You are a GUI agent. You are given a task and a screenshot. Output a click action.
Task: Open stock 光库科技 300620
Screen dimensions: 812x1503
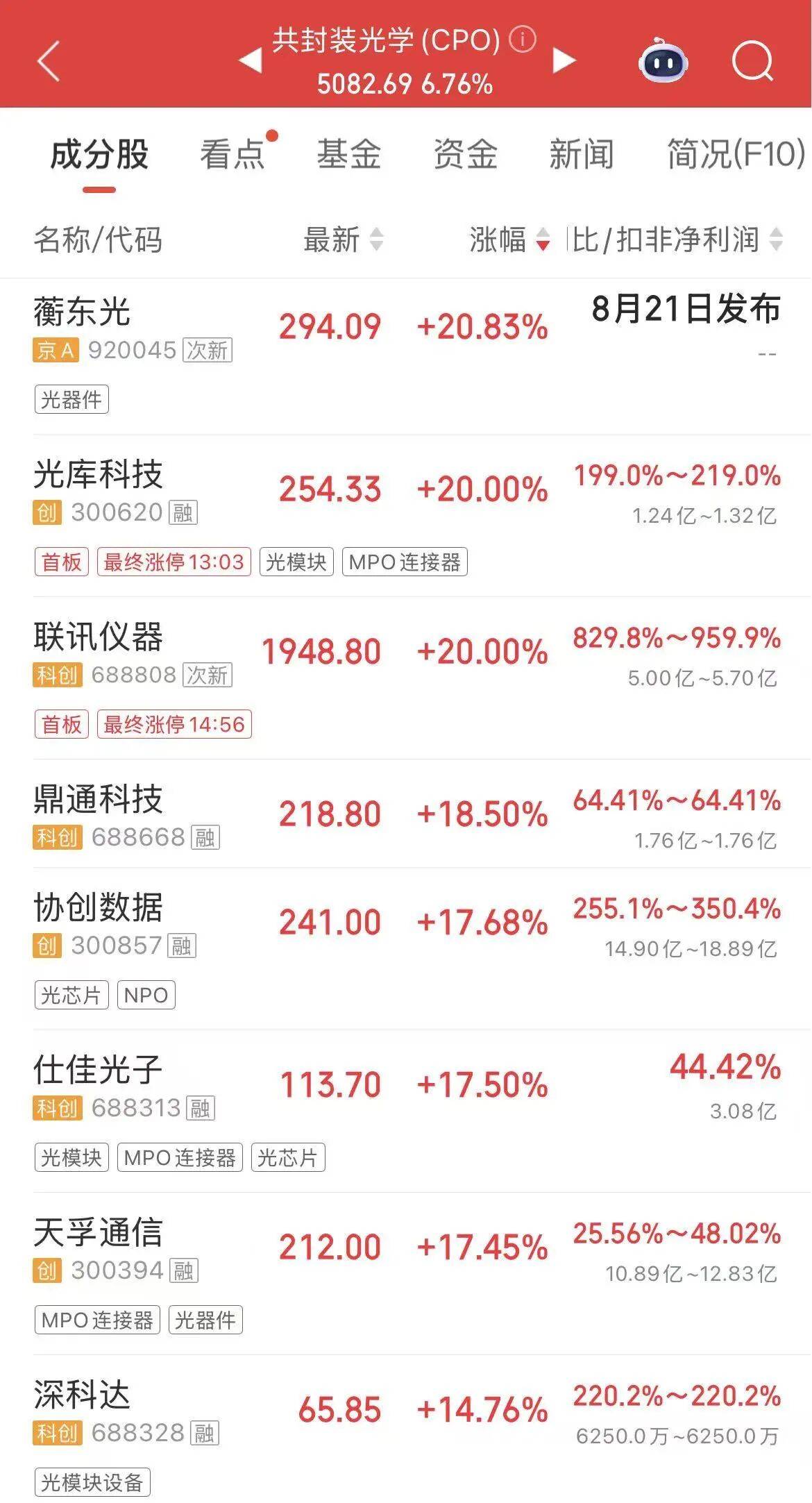pyautogui.click(x=406, y=516)
